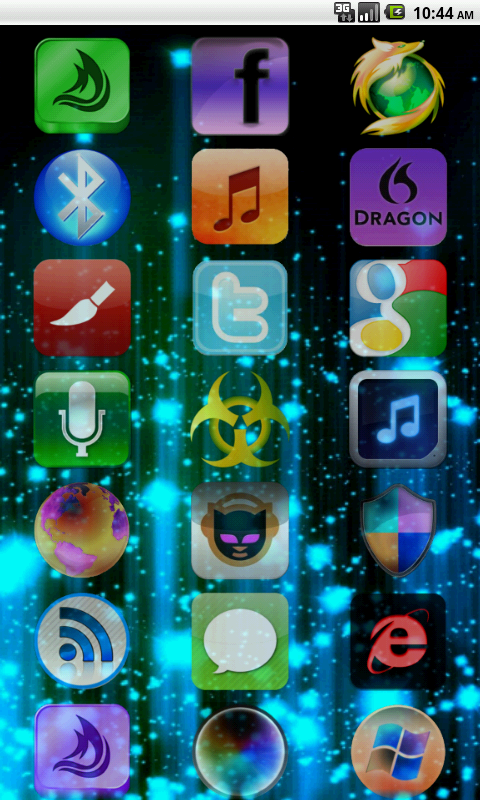This screenshot has height=800, width=480.
Task: Open the purple Dragon icon
Action: (398, 197)
